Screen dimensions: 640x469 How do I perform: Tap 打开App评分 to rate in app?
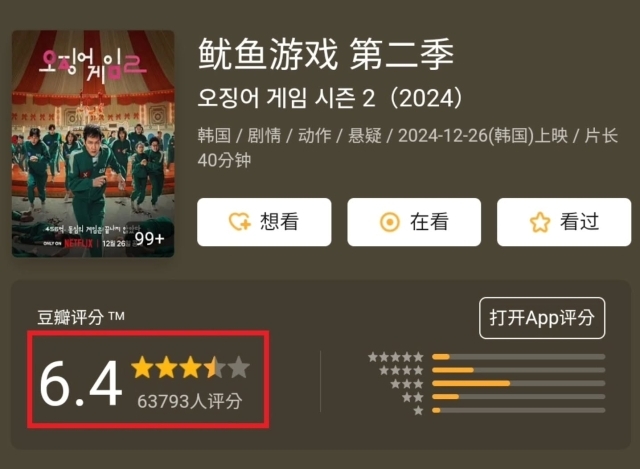coord(542,318)
